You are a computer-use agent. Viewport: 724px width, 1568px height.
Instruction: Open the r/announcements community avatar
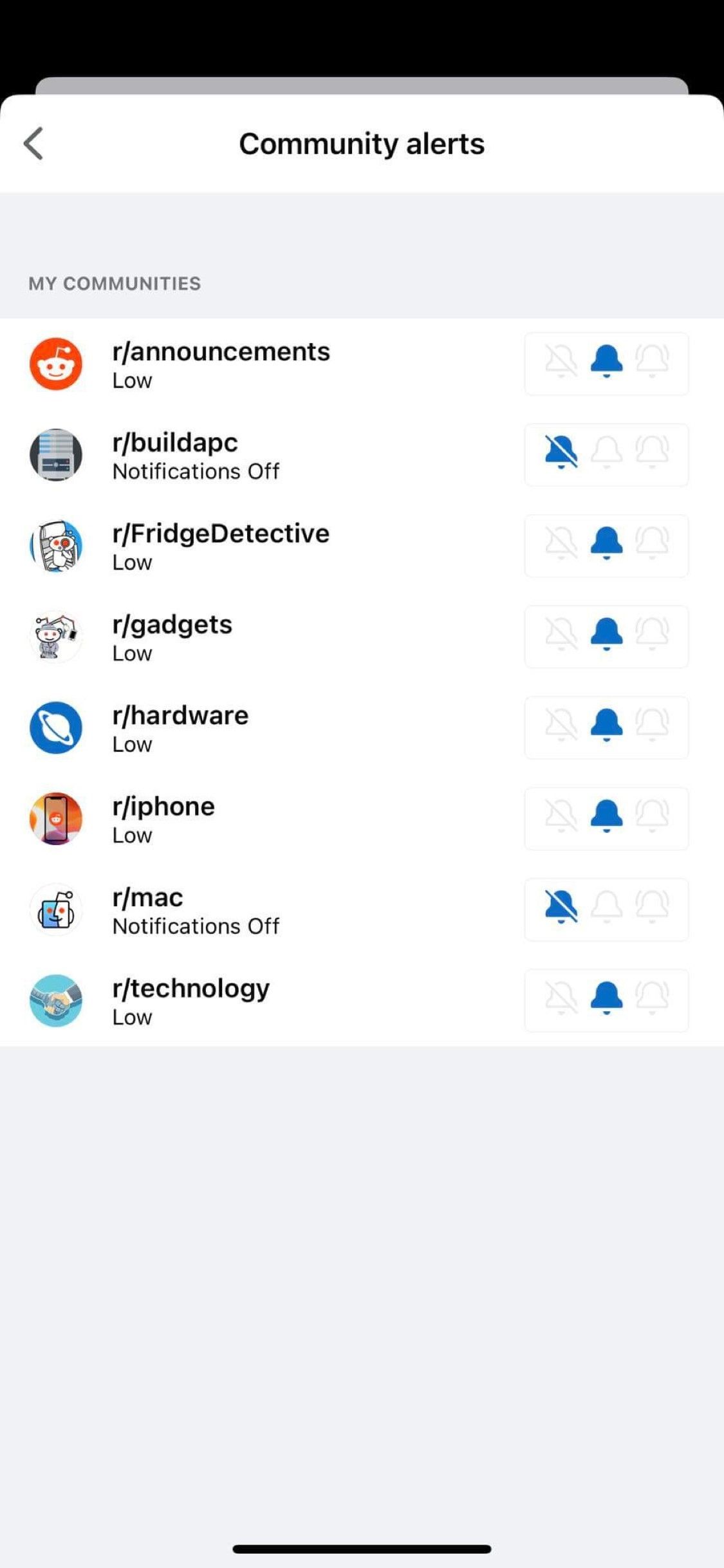coord(56,364)
